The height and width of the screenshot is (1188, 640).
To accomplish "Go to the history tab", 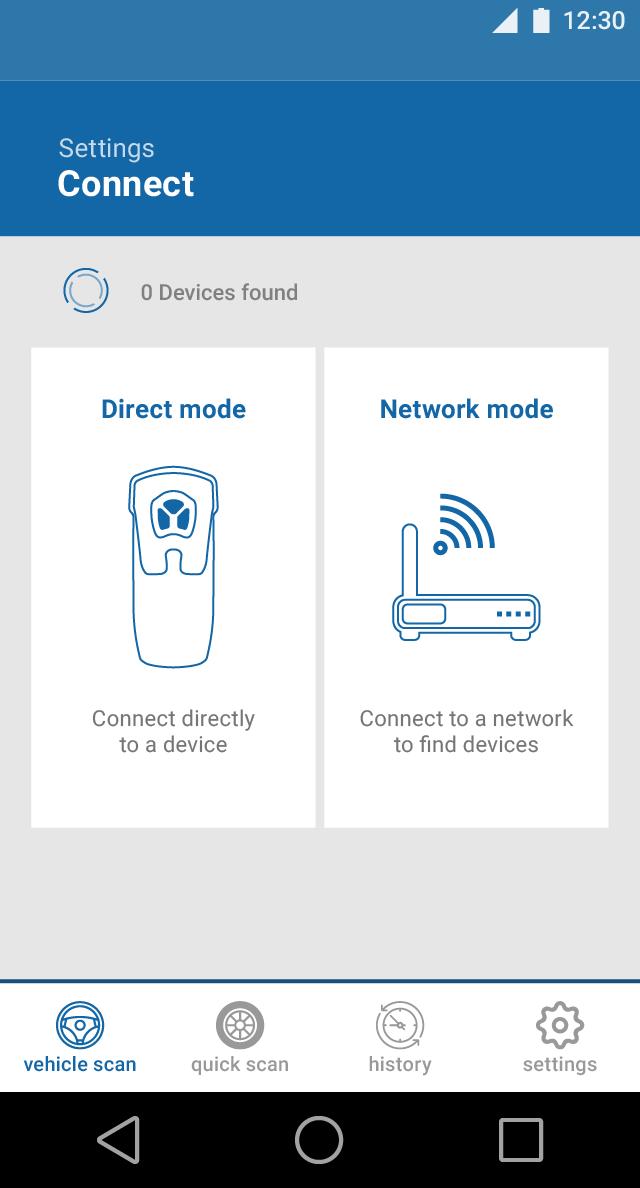I will (x=400, y=1038).
